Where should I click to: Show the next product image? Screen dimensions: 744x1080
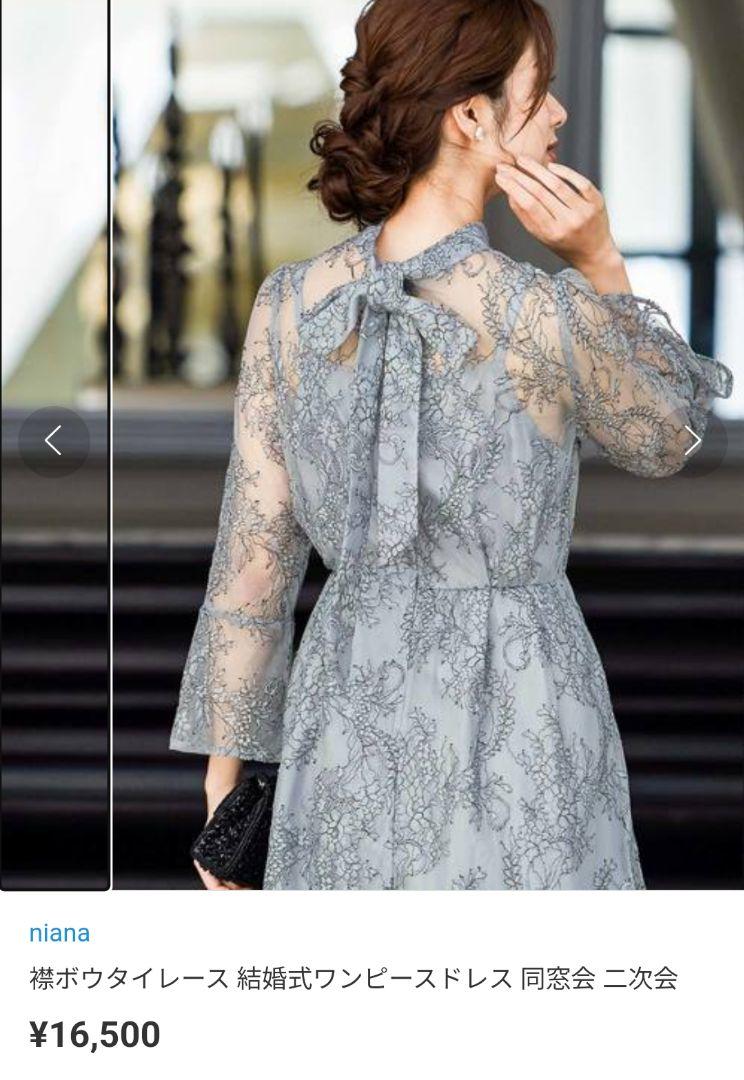[692, 440]
